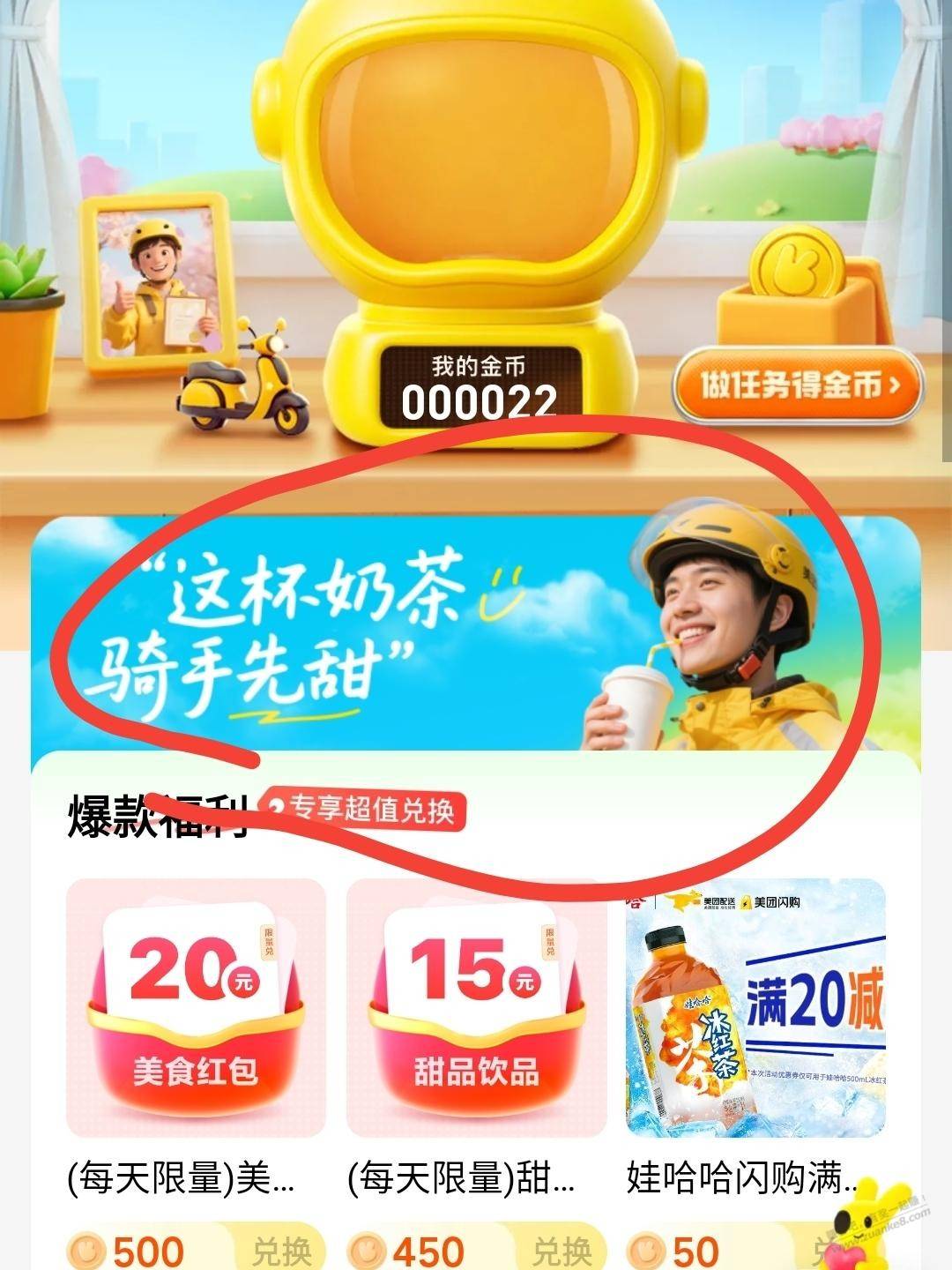Image resolution: width=952 pixels, height=1270 pixels.
Task: Open the 20元 美食红包 card
Action: (196, 1007)
